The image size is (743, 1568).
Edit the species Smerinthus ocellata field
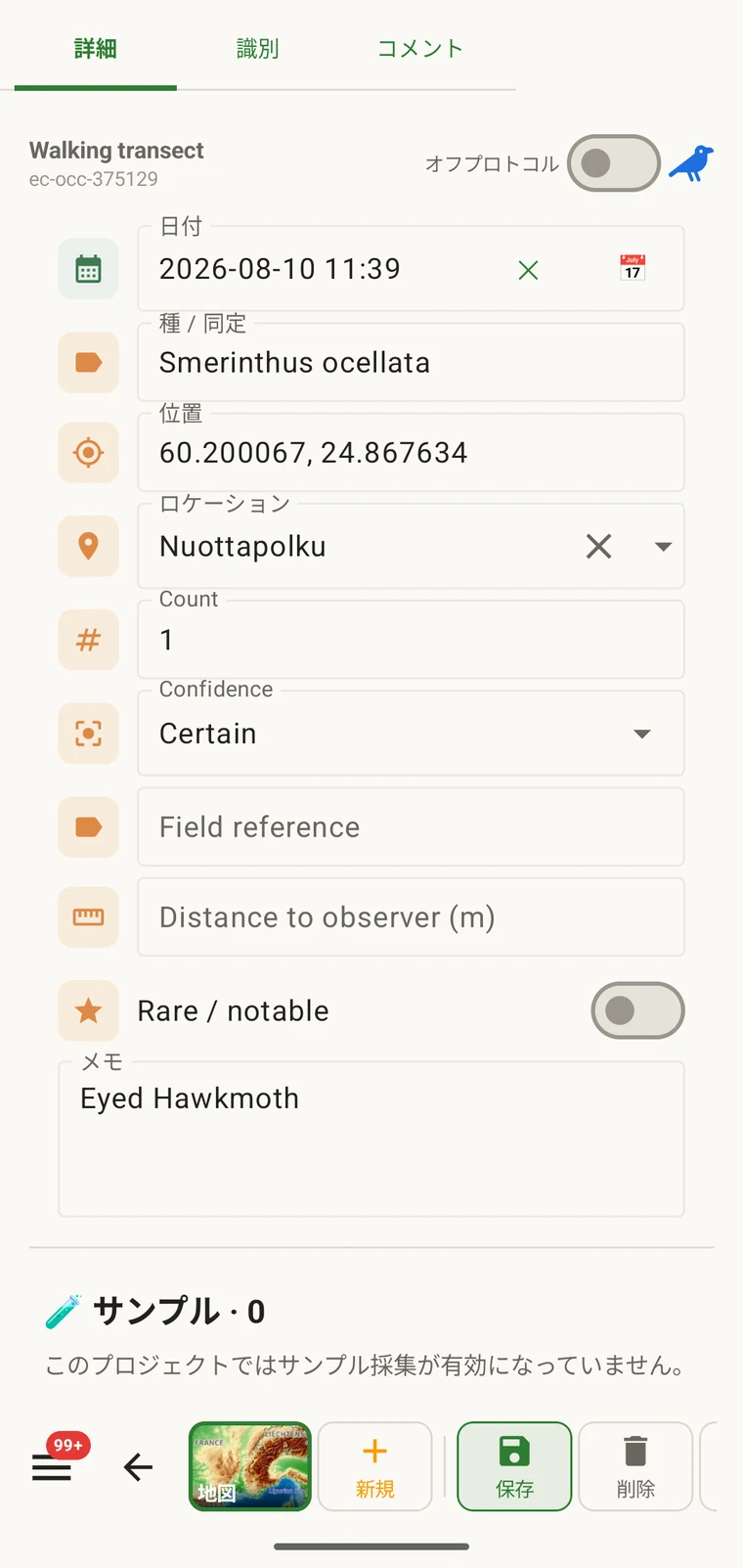(x=411, y=363)
